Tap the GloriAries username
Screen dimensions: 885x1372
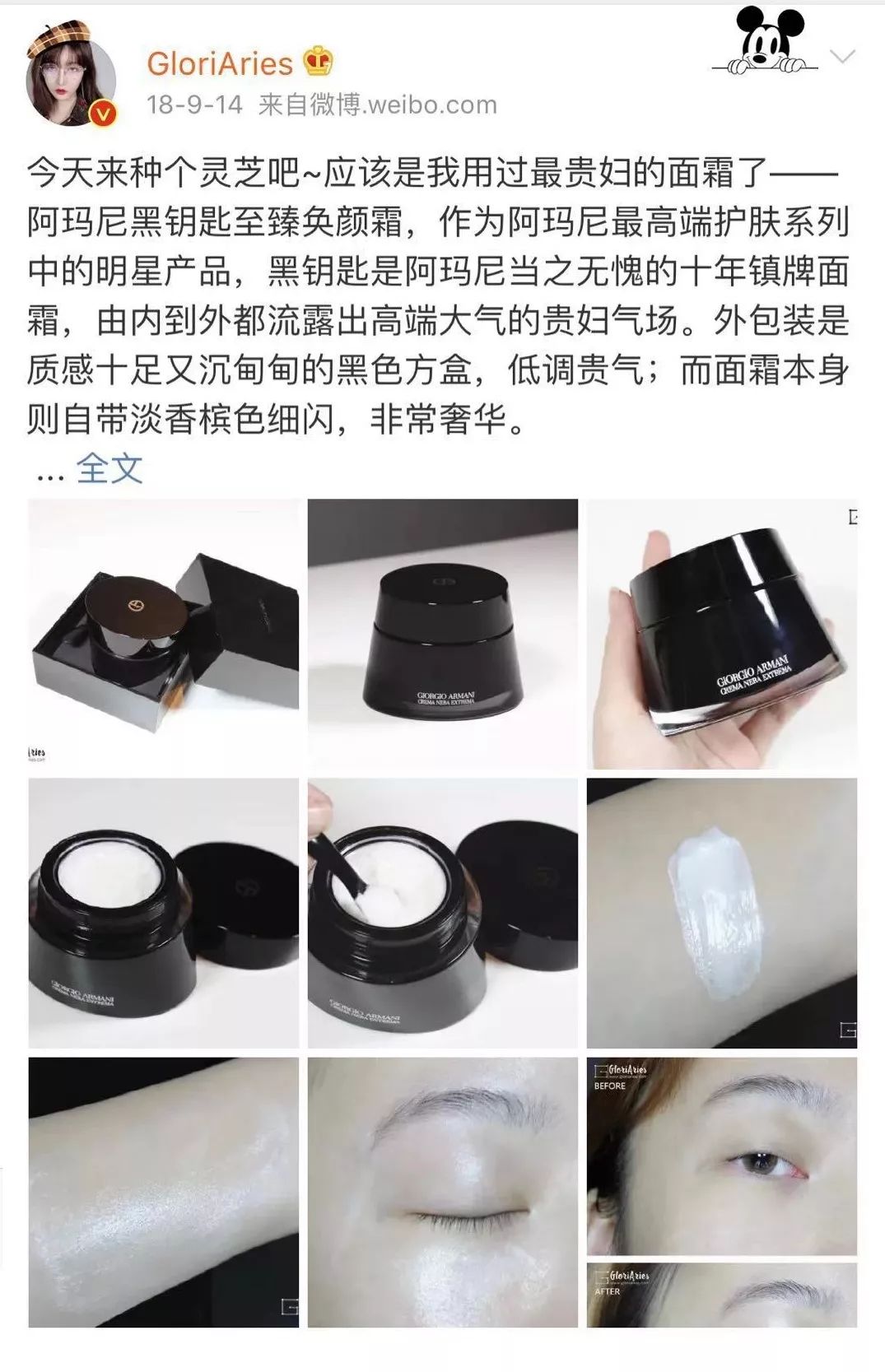coord(220,63)
